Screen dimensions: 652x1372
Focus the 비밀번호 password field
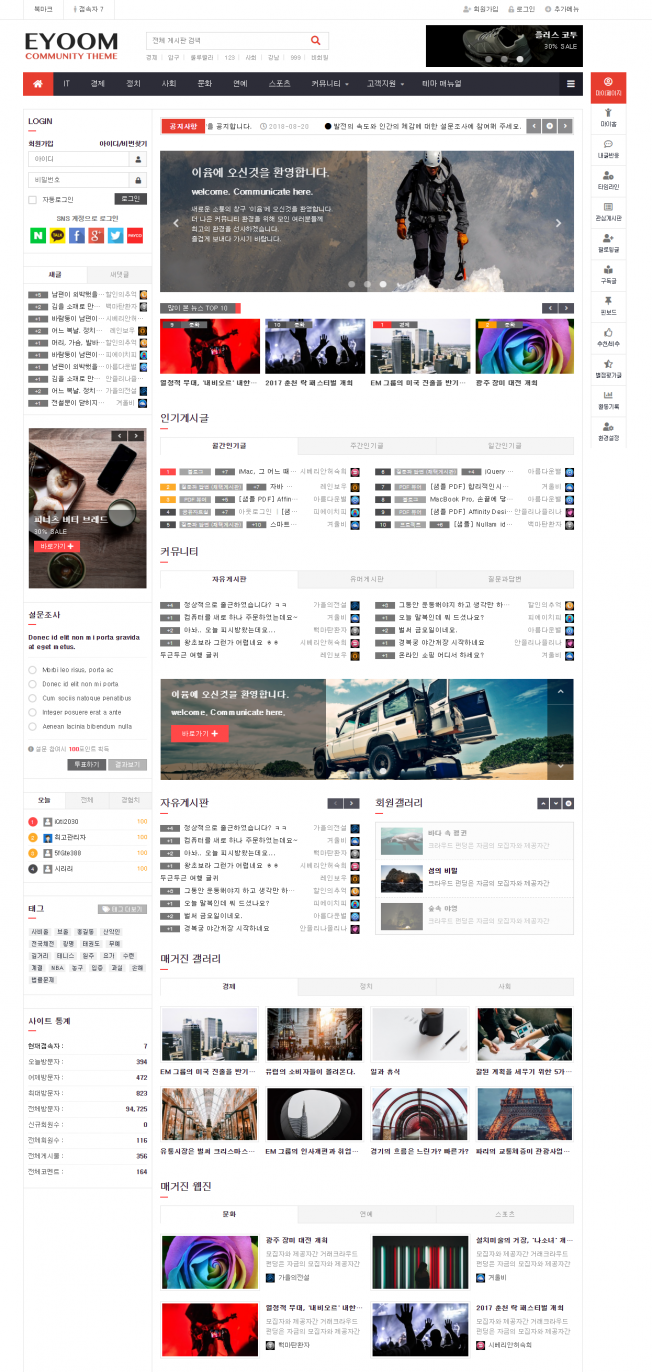[x=80, y=180]
